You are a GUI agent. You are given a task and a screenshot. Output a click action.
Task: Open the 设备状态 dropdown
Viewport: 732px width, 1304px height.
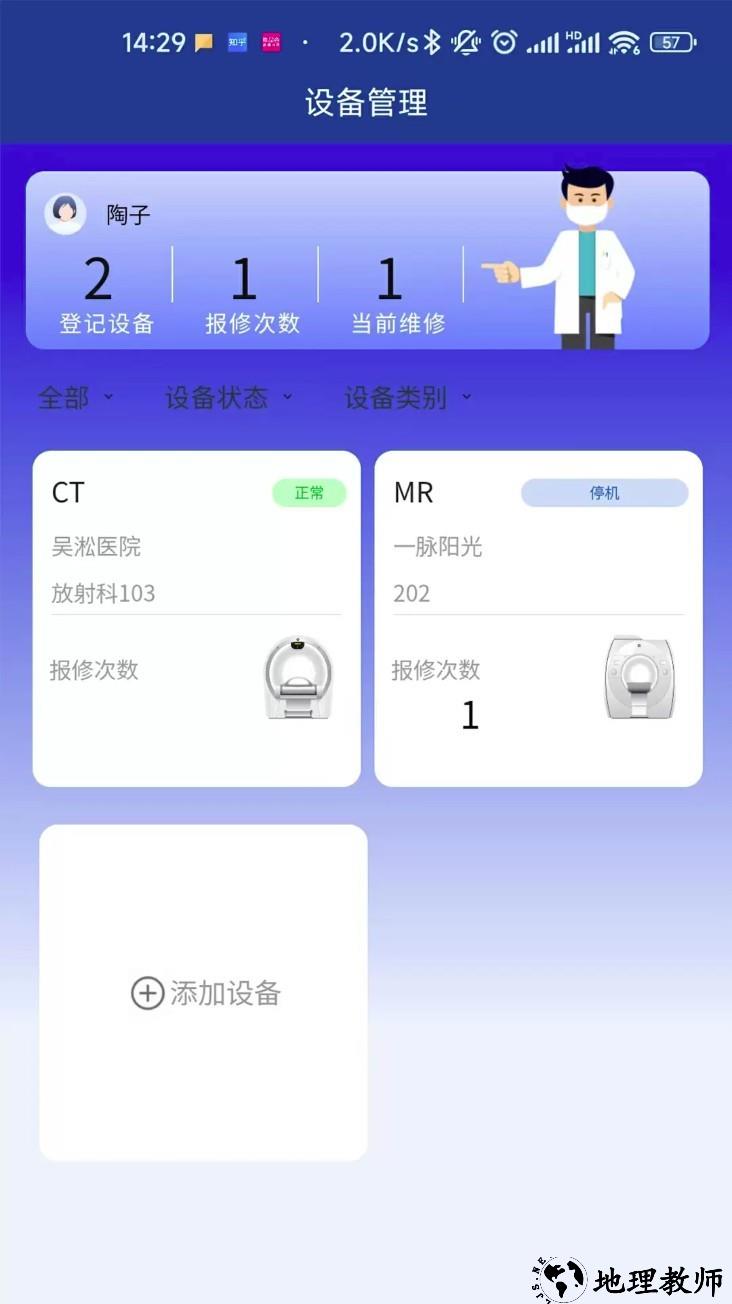pyautogui.click(x=227, y=397)
